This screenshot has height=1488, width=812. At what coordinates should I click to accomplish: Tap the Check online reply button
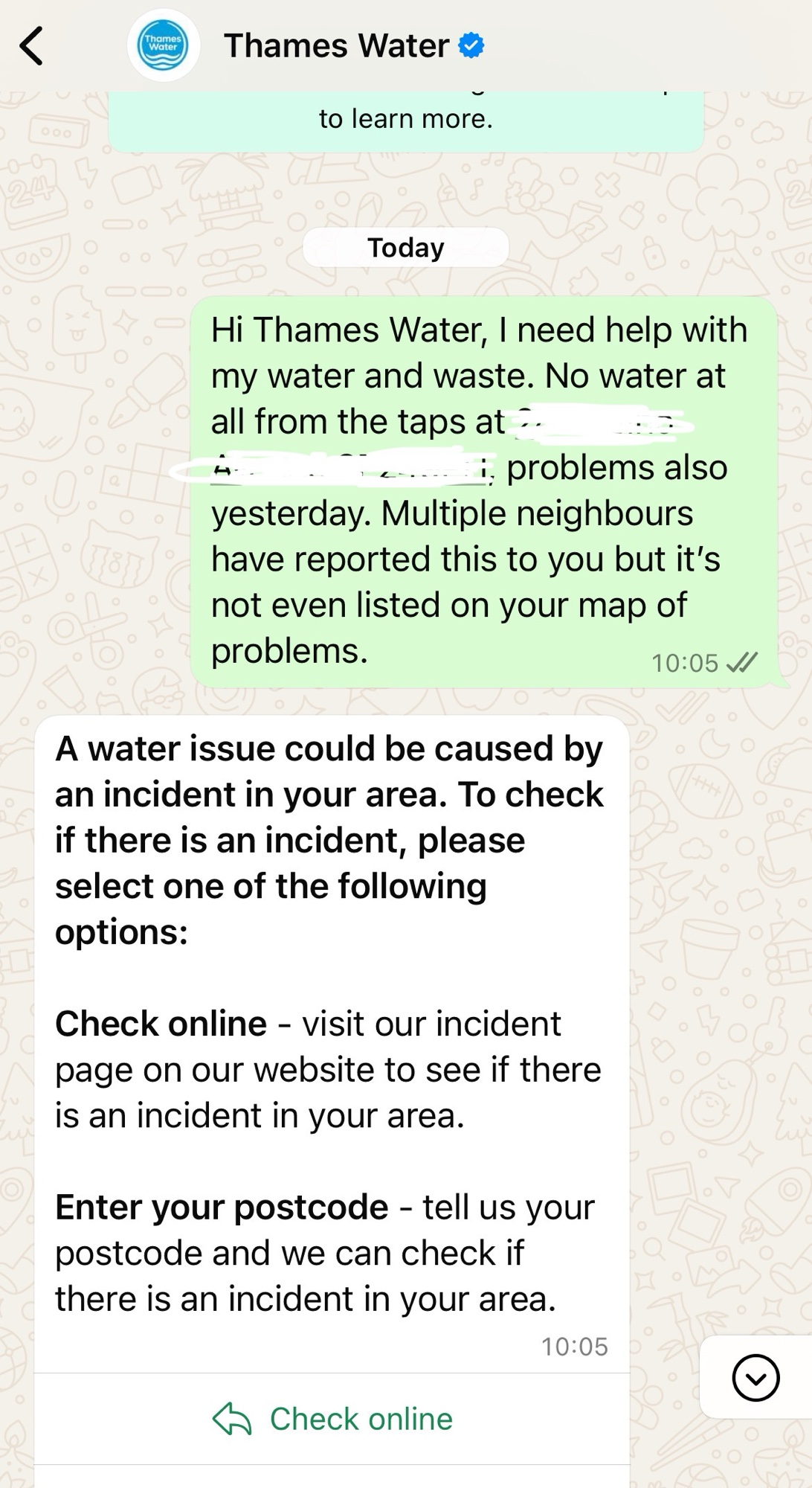pyautogui.click(x=332, y=1419)
